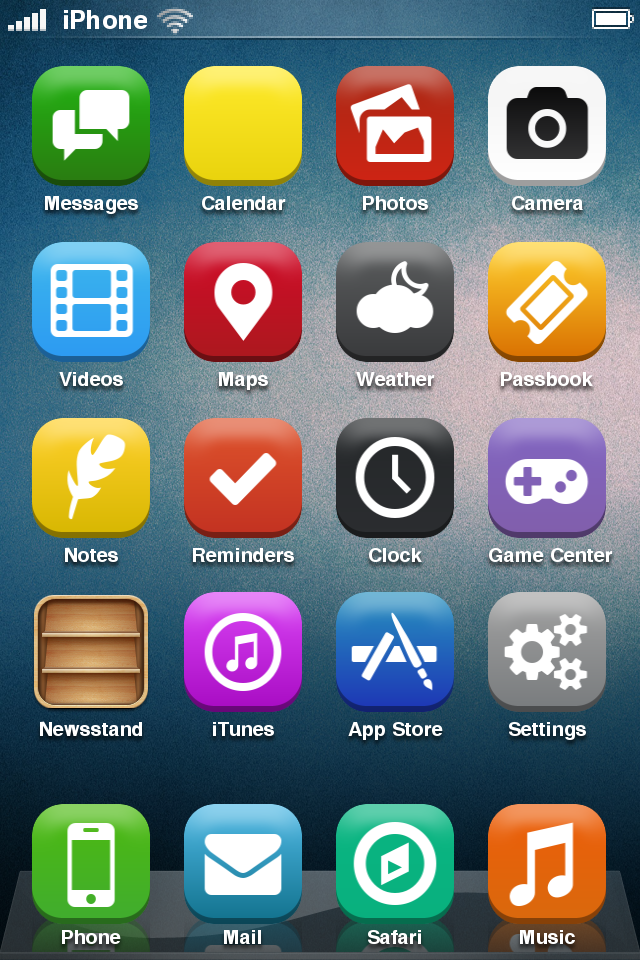Open Maps
The image size is (640, 960).
(243, 302)
